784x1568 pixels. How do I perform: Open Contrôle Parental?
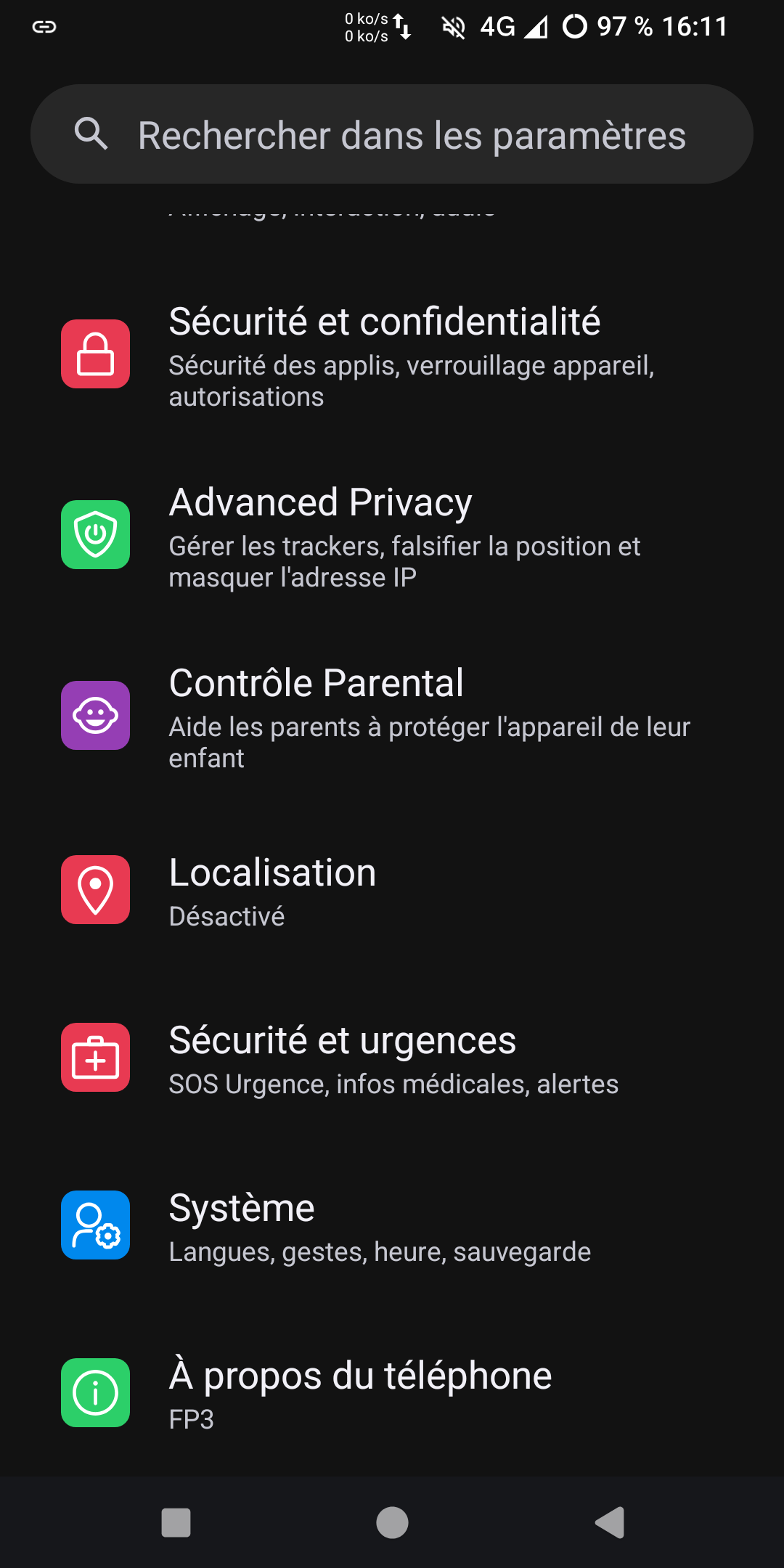coord(392,716)
